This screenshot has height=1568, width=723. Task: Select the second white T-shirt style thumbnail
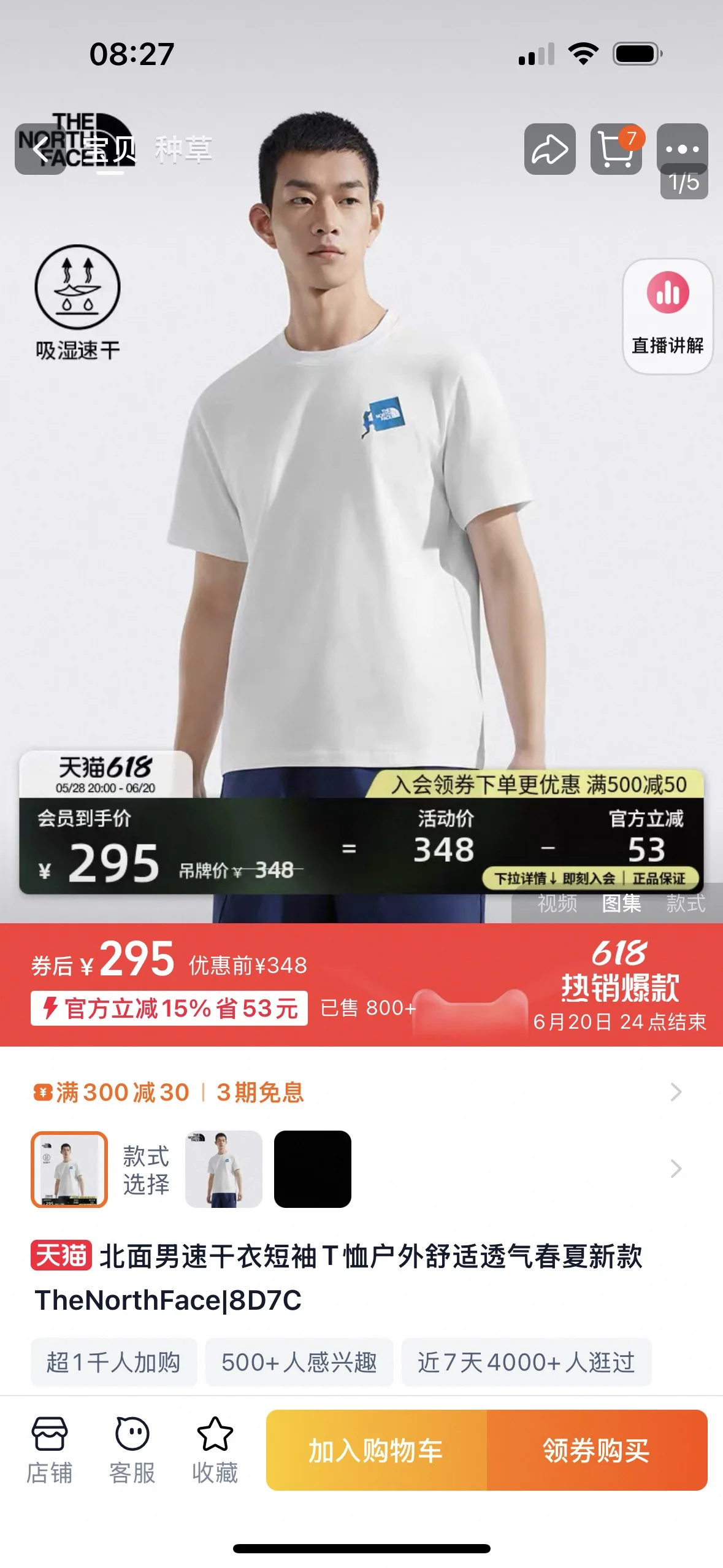pos(224,1169)
